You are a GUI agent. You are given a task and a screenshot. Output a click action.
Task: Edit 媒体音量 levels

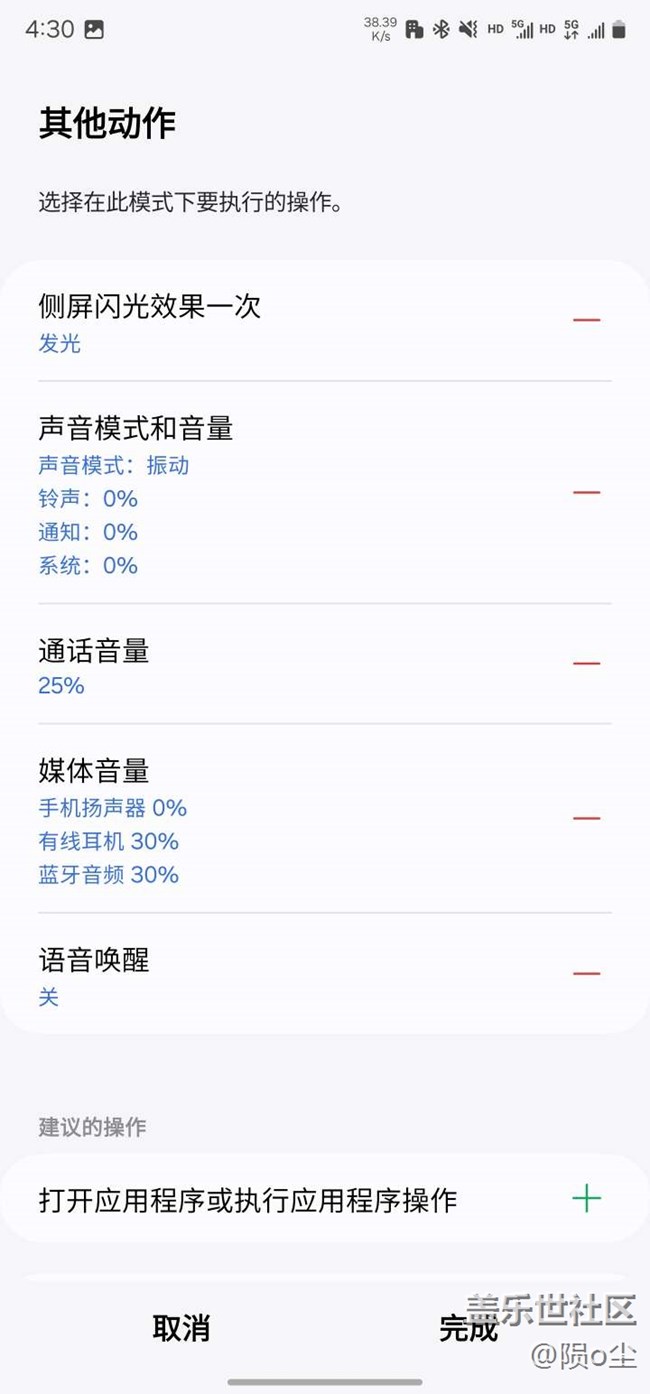(x=250, y=820)
